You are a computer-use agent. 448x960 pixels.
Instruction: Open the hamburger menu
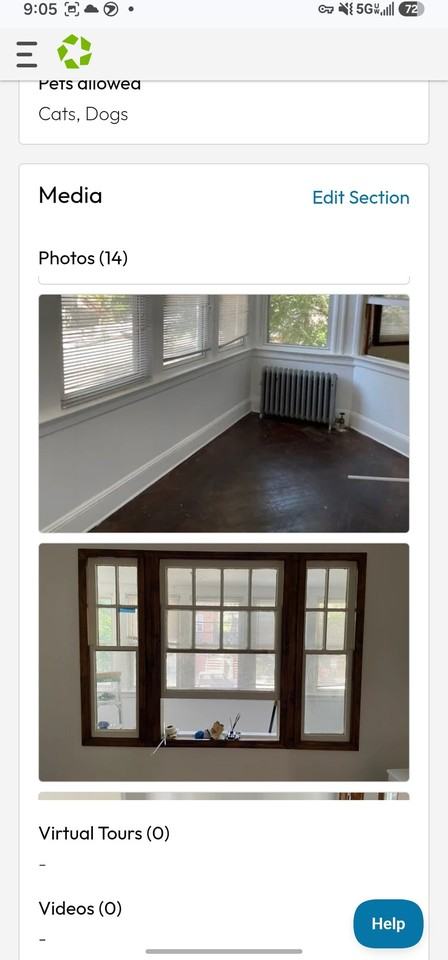point(26,54)
